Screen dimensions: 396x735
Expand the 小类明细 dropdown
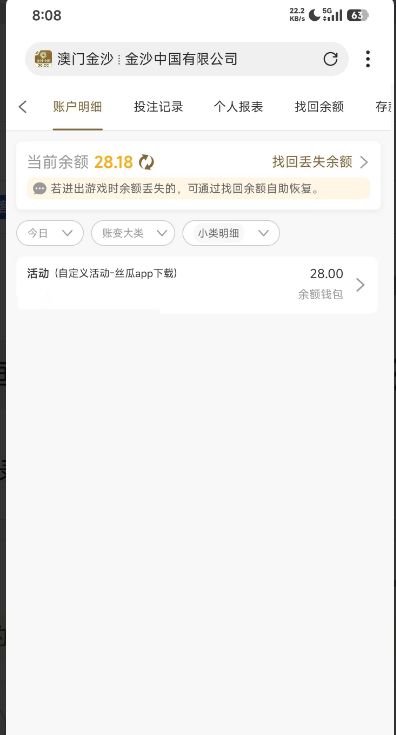coord(231,233)
